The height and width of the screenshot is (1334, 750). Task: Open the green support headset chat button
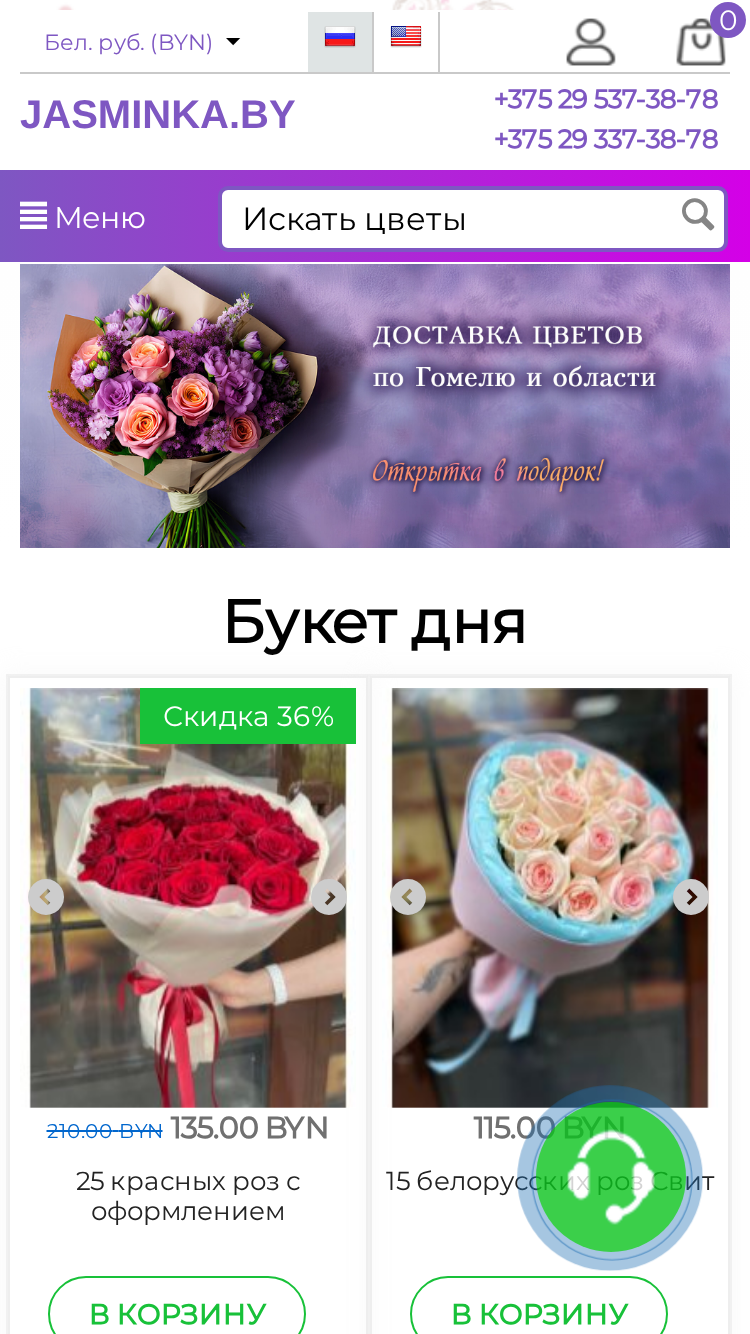pyautogui.click(x=610, y=1177)
